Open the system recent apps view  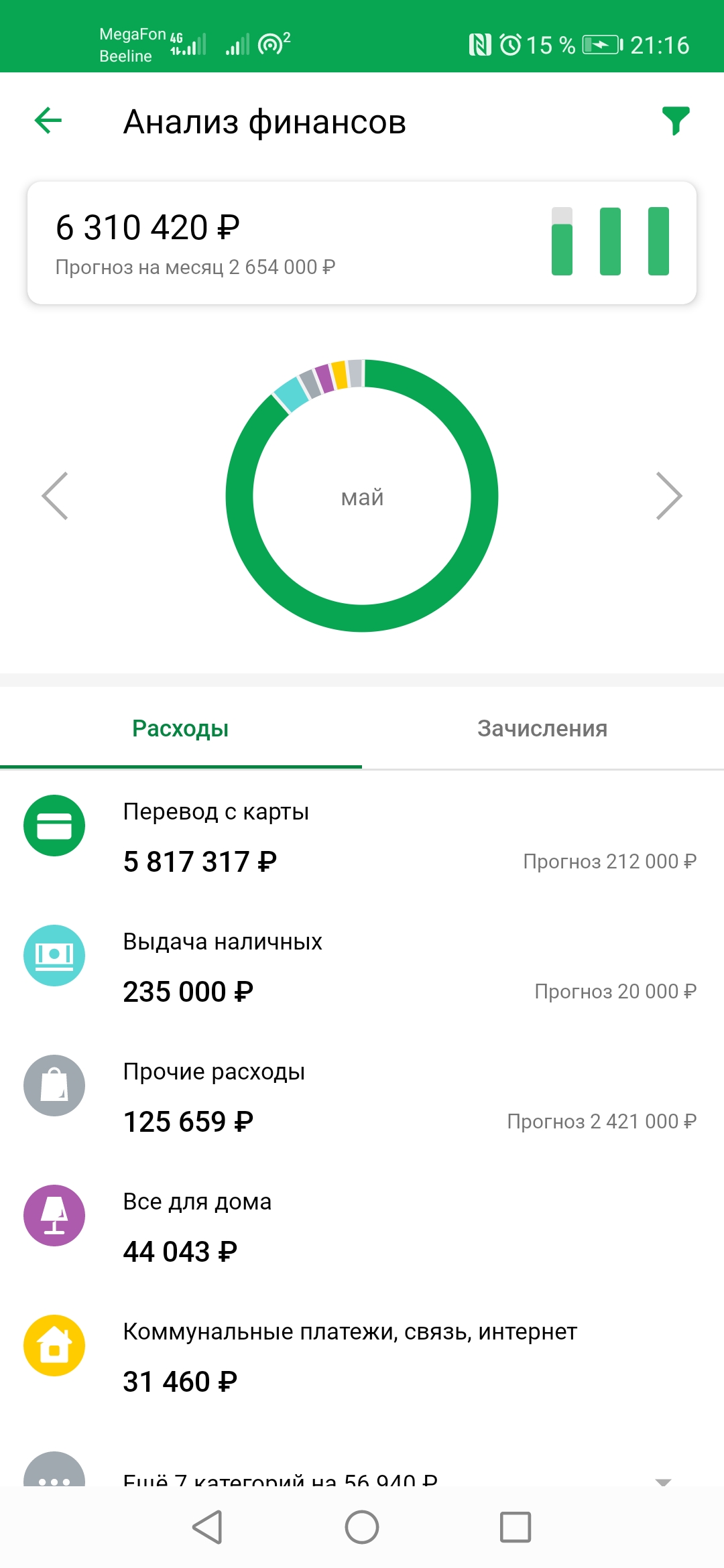coord(516,1527)
